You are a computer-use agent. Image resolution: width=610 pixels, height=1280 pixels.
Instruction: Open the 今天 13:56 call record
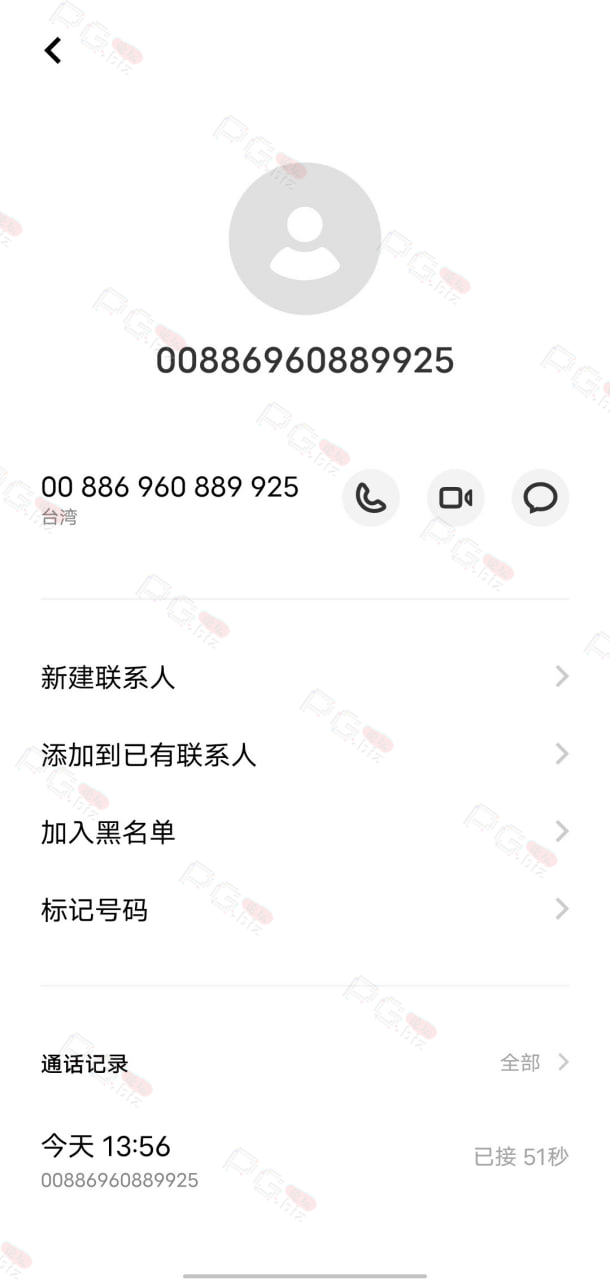[305, 1158]
